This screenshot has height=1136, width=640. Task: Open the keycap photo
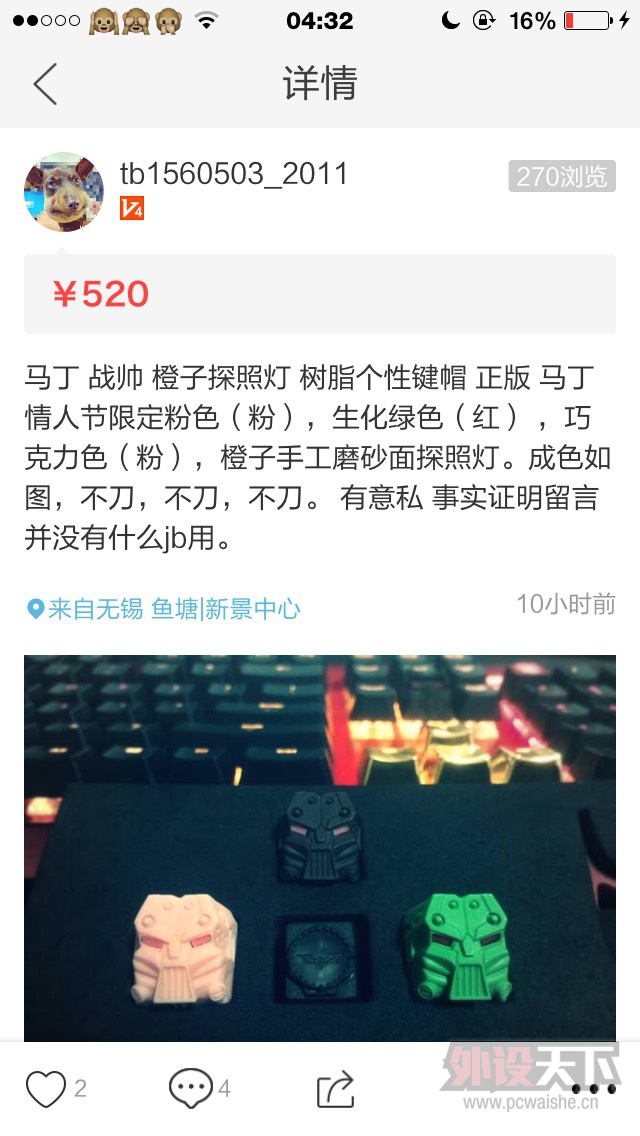click(x=320, y=848)
